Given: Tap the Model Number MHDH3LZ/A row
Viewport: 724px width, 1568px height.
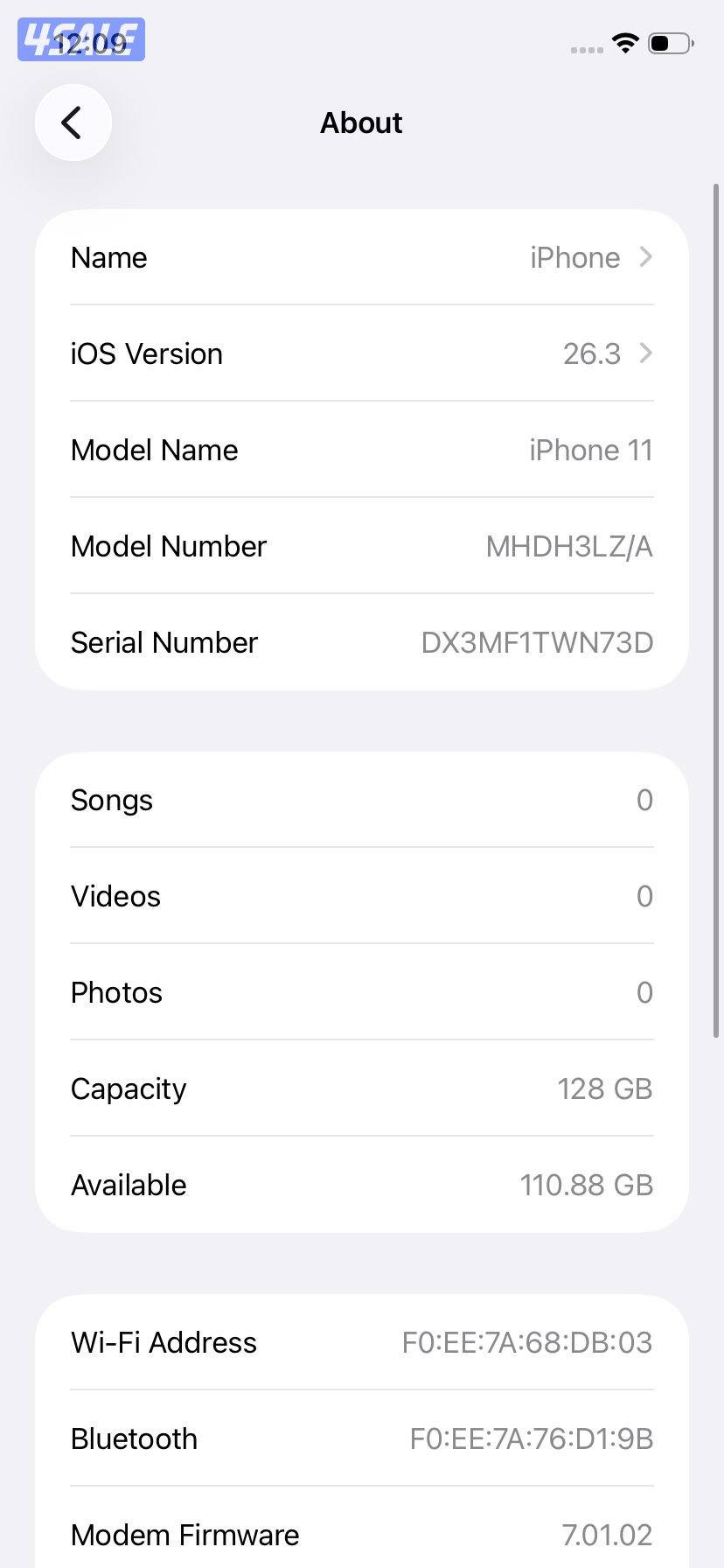Looking at the screenshot, I should pos(361,546).
